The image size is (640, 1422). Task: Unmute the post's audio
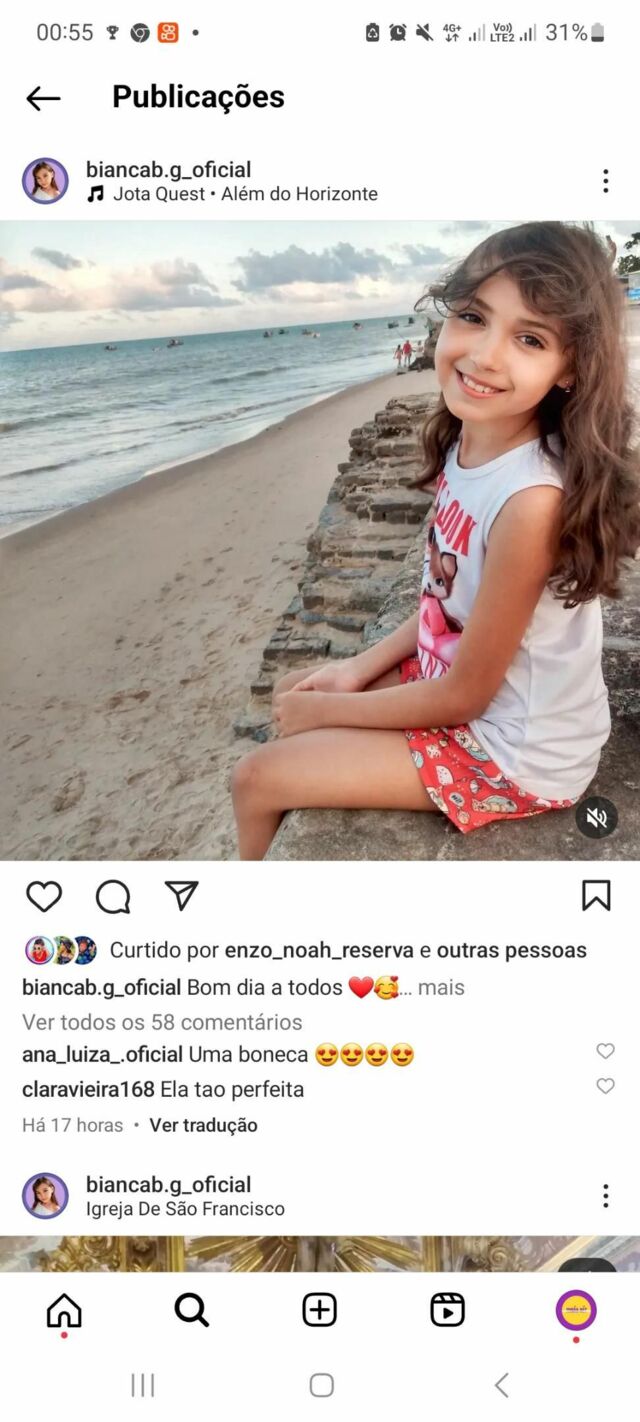pos(597,819)
